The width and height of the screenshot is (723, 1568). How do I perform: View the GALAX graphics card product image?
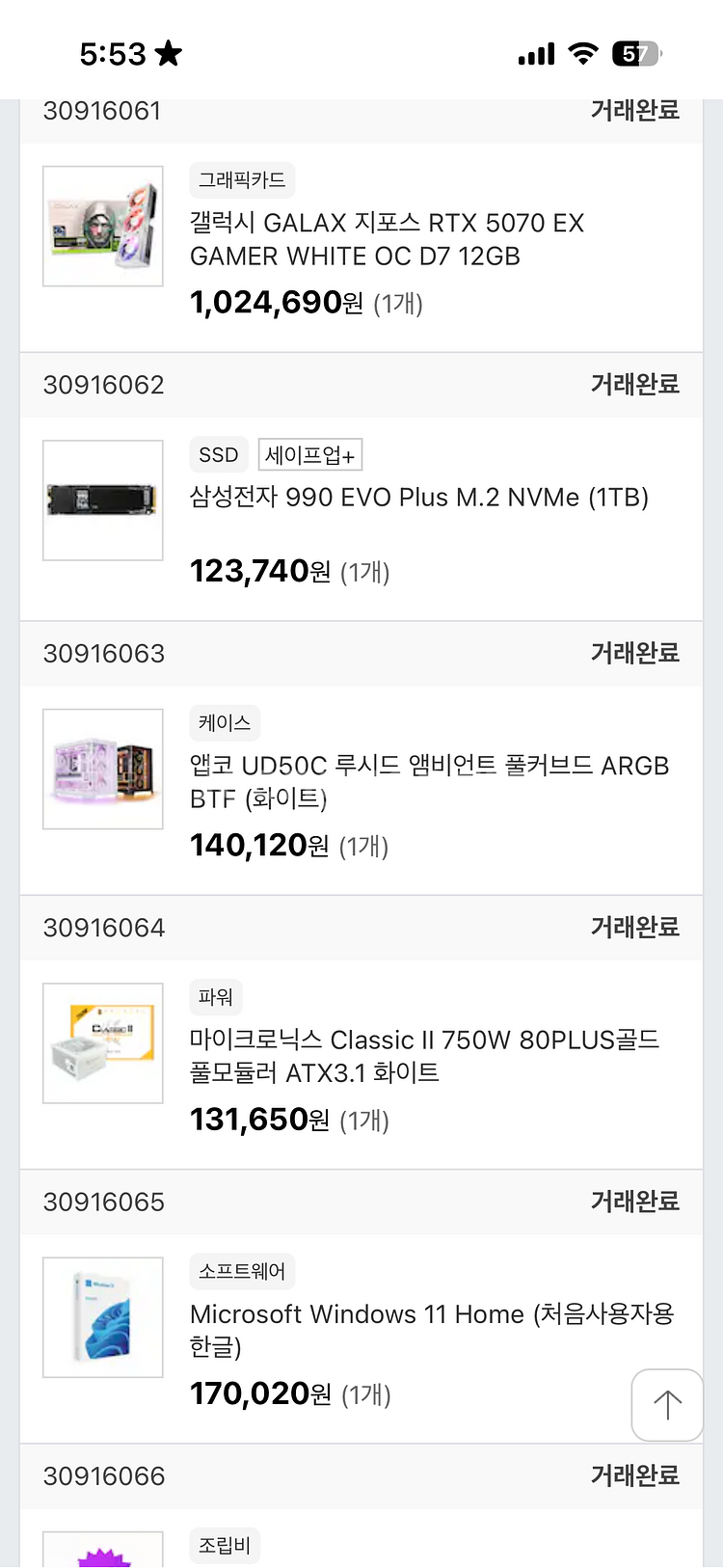click(103, 227)
